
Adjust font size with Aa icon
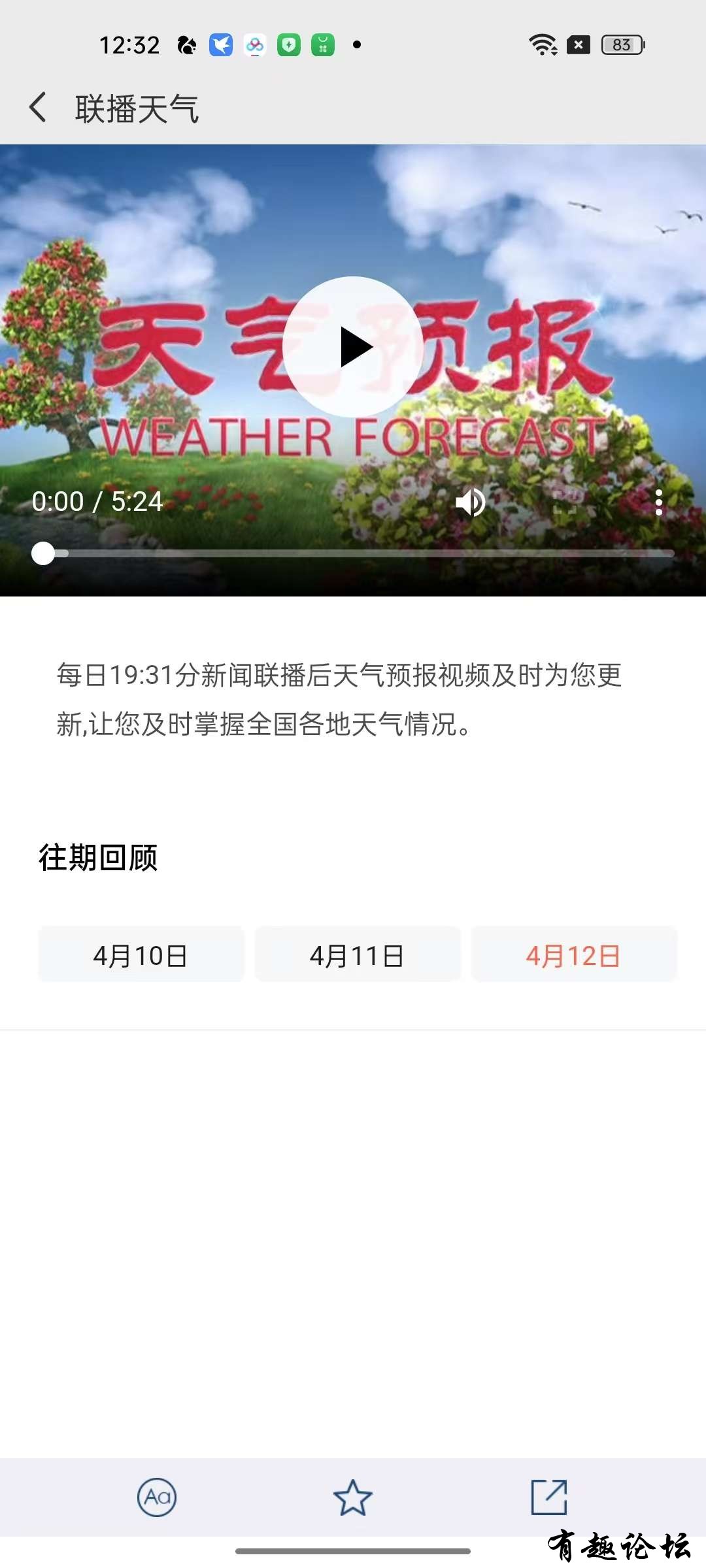point(157,1497)
